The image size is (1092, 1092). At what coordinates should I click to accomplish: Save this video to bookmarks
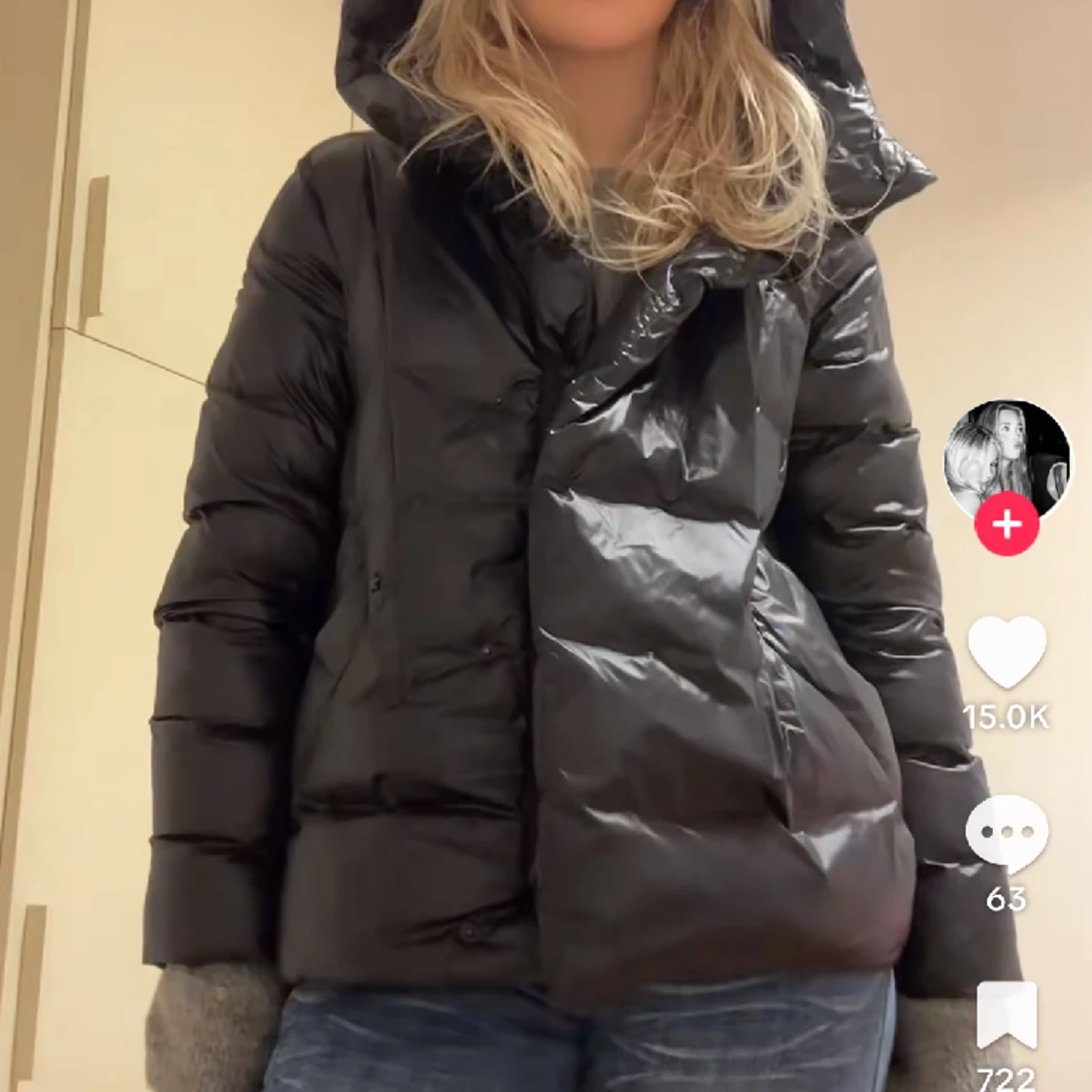point(1007,1015)
